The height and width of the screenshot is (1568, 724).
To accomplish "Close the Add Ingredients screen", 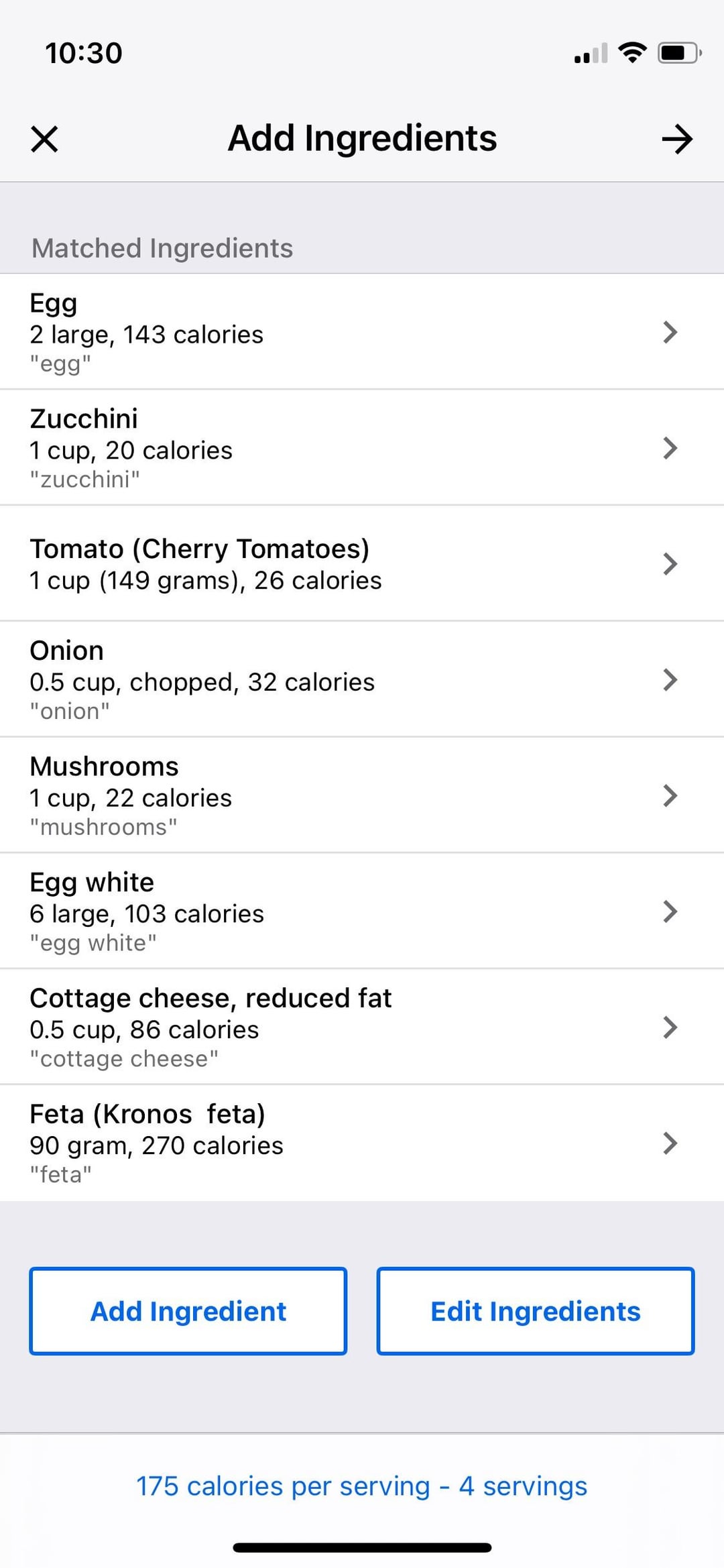I will 44,139.
